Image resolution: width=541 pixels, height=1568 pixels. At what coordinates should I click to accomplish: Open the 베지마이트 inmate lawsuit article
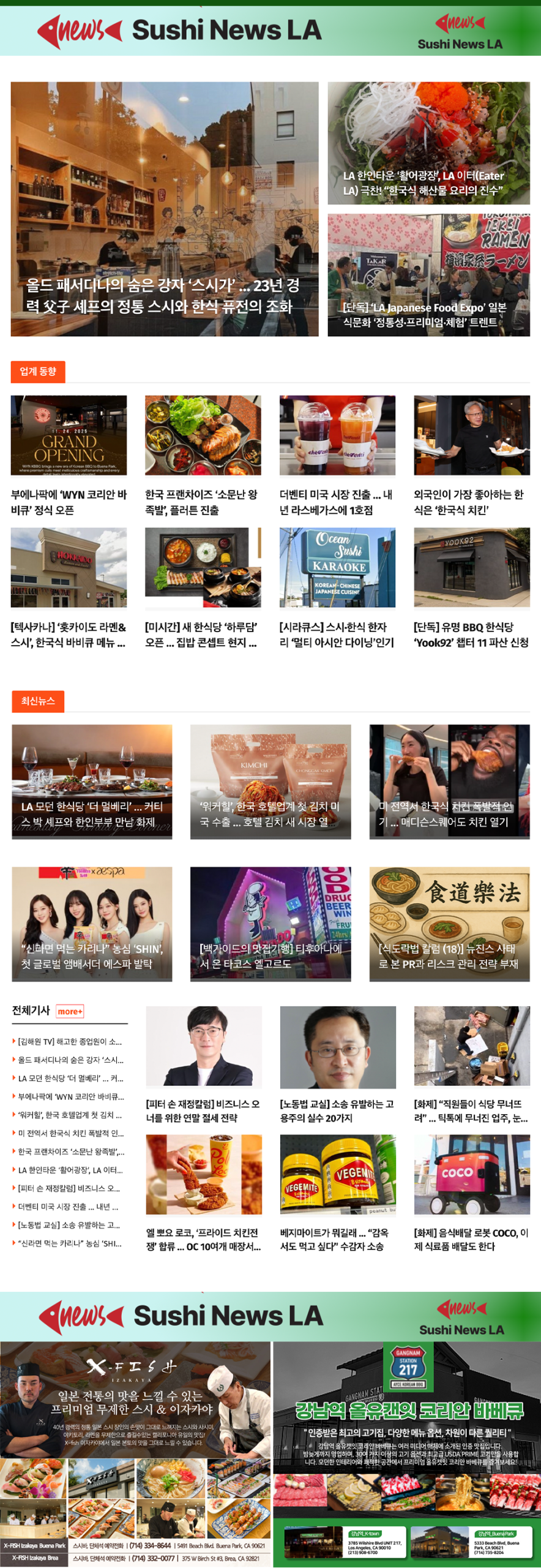point(337,1239)
